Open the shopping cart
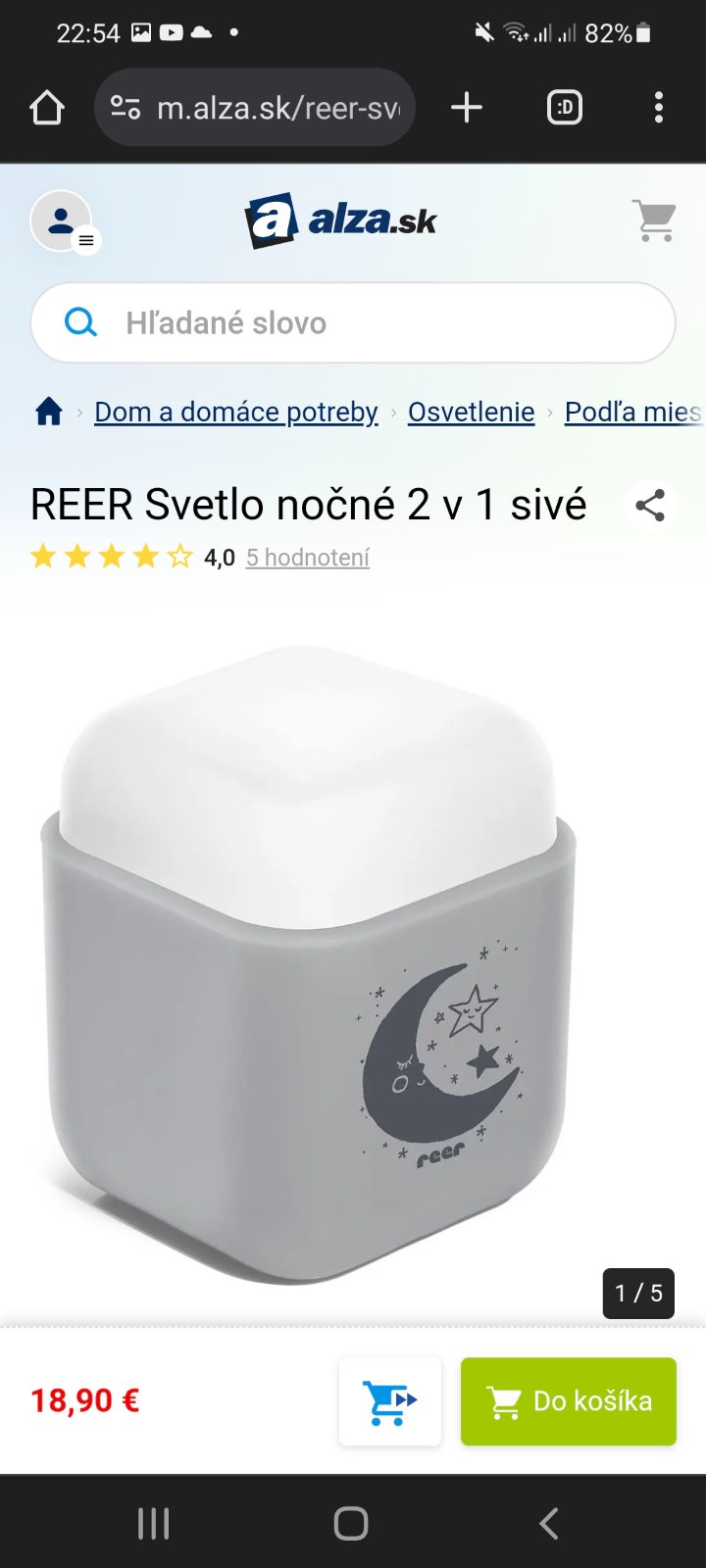 tap(653, 220)
